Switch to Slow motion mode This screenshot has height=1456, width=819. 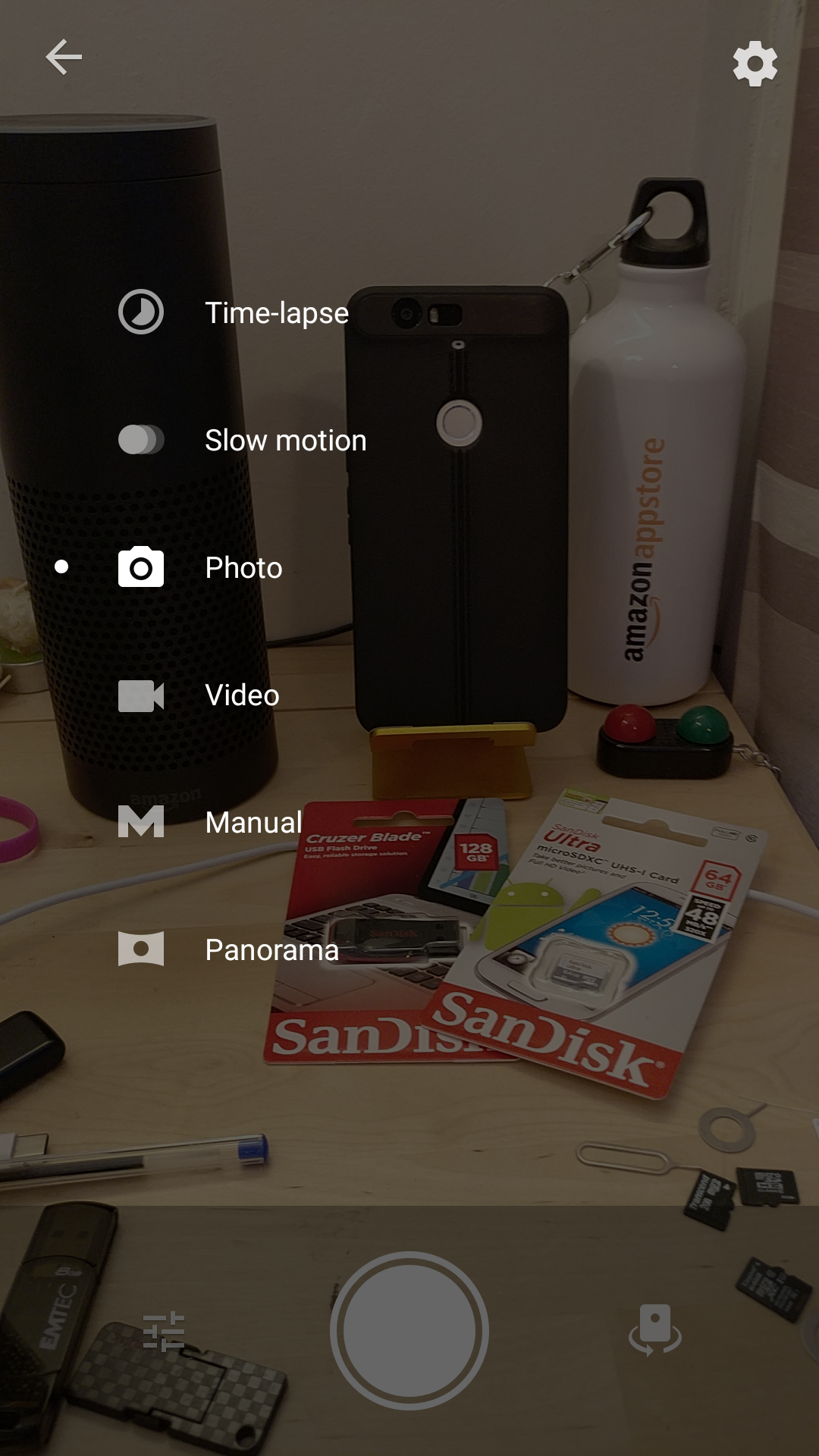[x=243, y=440]
